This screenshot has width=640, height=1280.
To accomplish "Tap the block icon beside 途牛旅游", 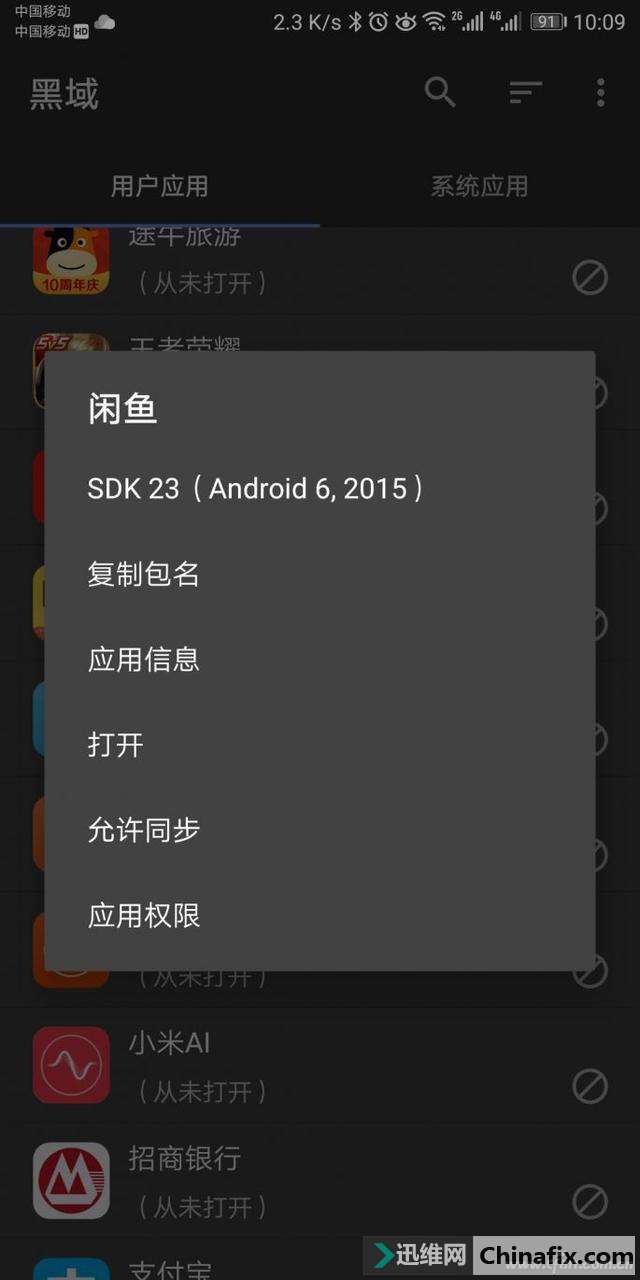I will point(590,277).
